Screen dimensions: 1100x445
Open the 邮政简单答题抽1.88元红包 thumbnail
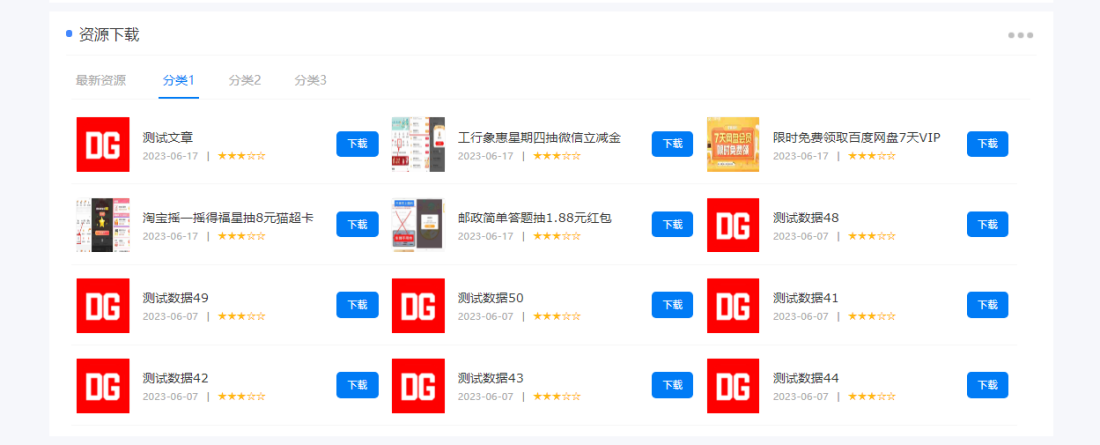(x=418, y=224)
